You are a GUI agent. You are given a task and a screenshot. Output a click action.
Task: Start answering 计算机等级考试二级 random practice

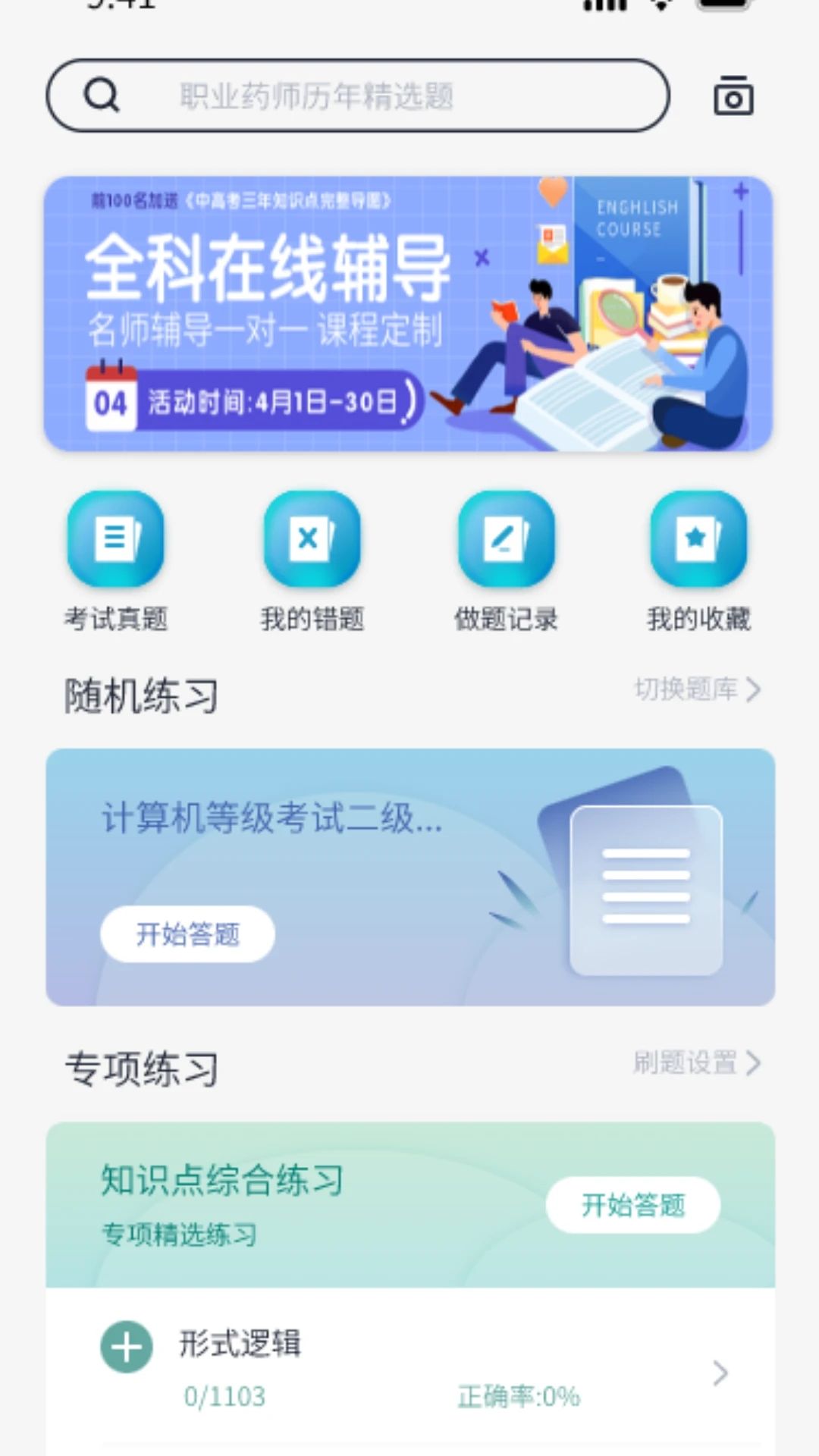click(187, 934)
